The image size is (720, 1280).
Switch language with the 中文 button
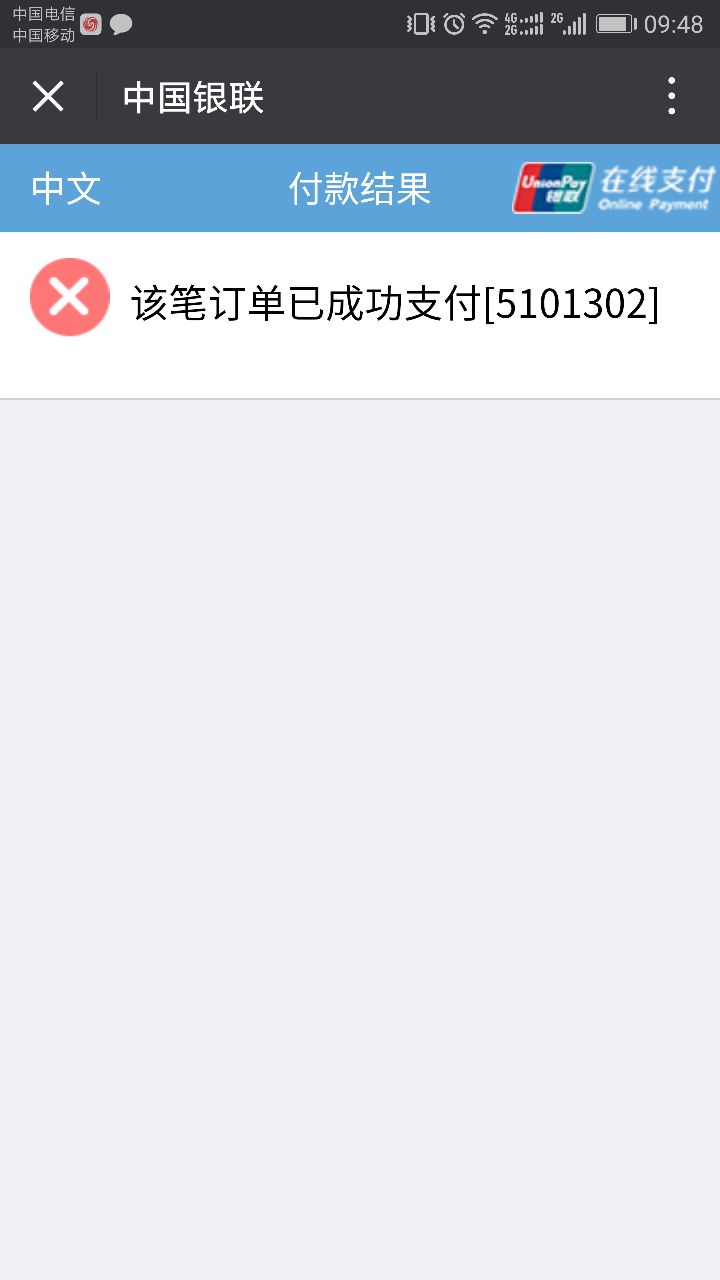66,188
